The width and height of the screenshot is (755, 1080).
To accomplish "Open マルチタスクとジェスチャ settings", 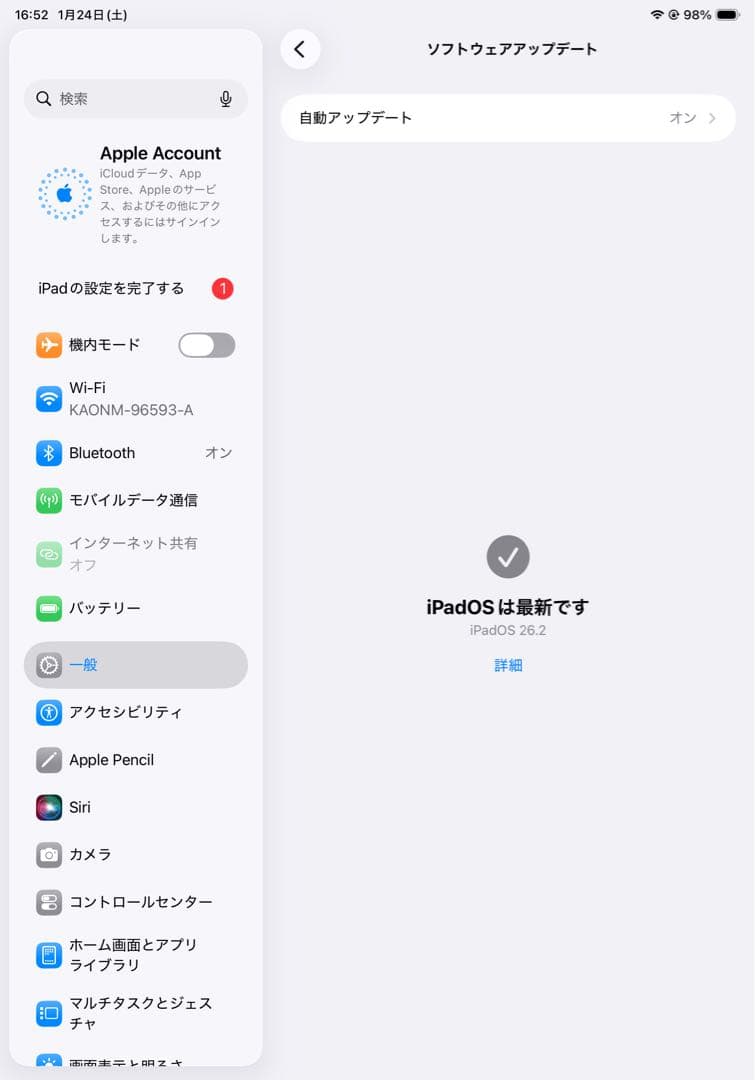I will pos(135,1012).
